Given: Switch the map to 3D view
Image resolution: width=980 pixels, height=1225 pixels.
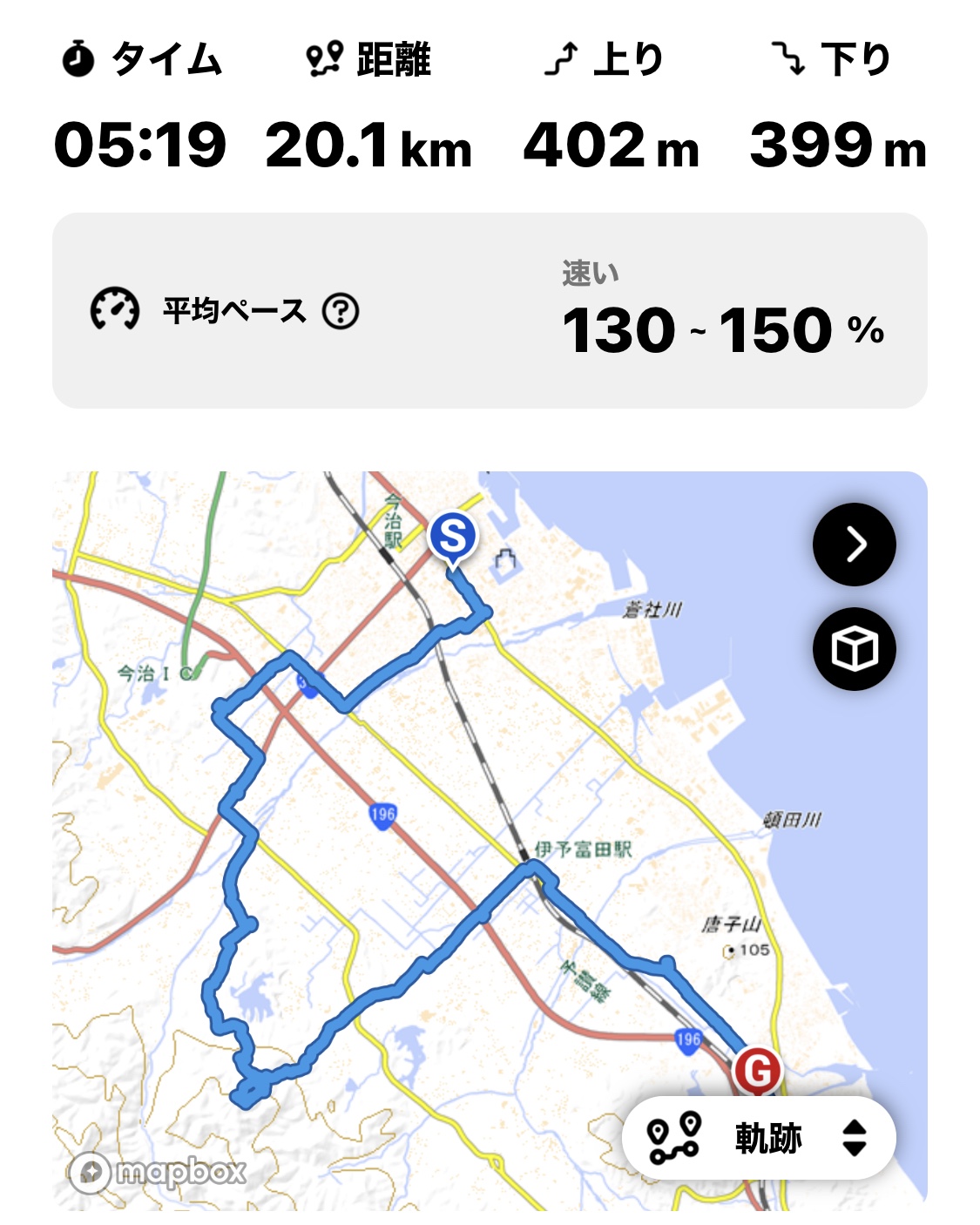Looking at the screenshot, I should [854, 649].
